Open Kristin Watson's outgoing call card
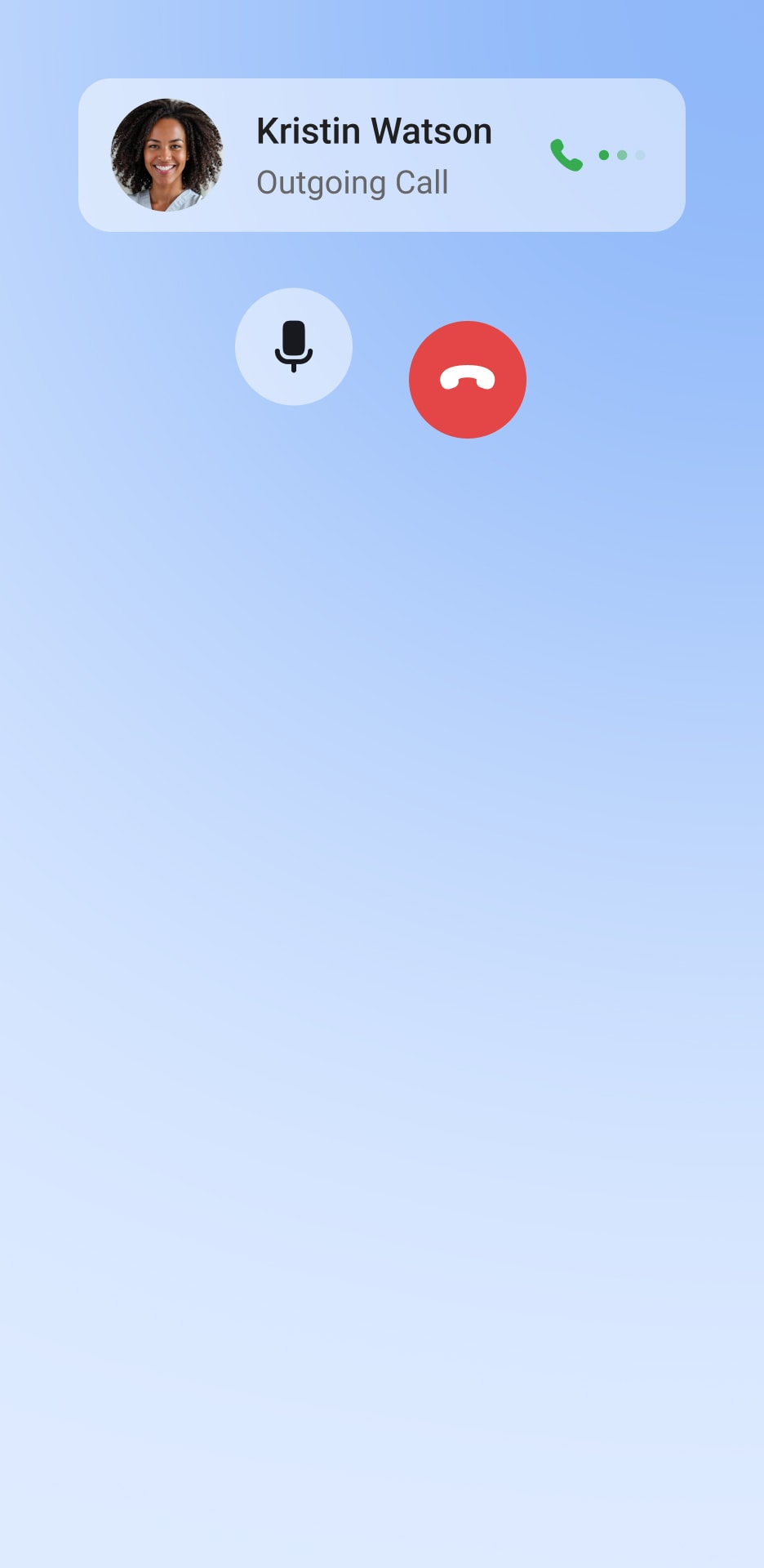The image size is (764, 1568). click(x=381, y=155)
